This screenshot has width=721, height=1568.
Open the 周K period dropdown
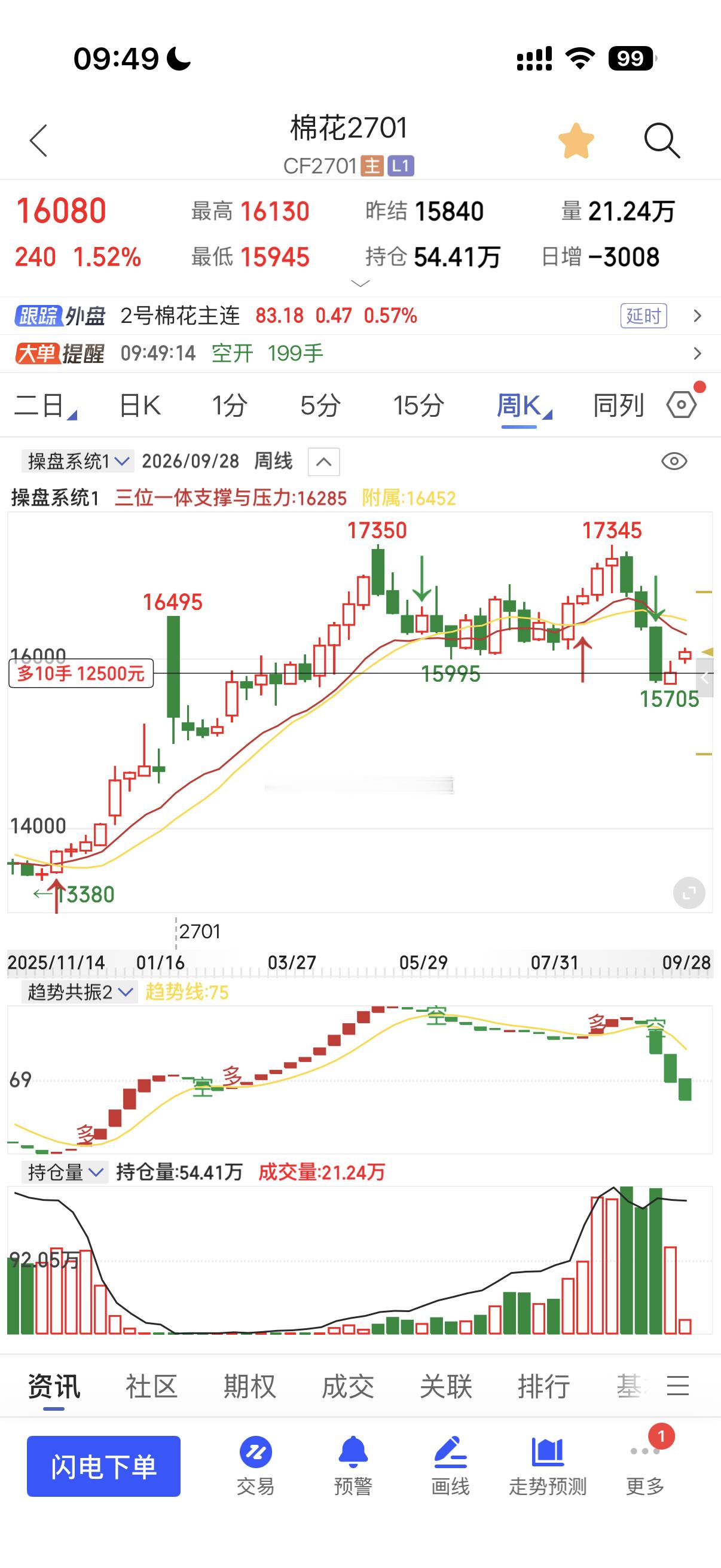click(523, 405)
